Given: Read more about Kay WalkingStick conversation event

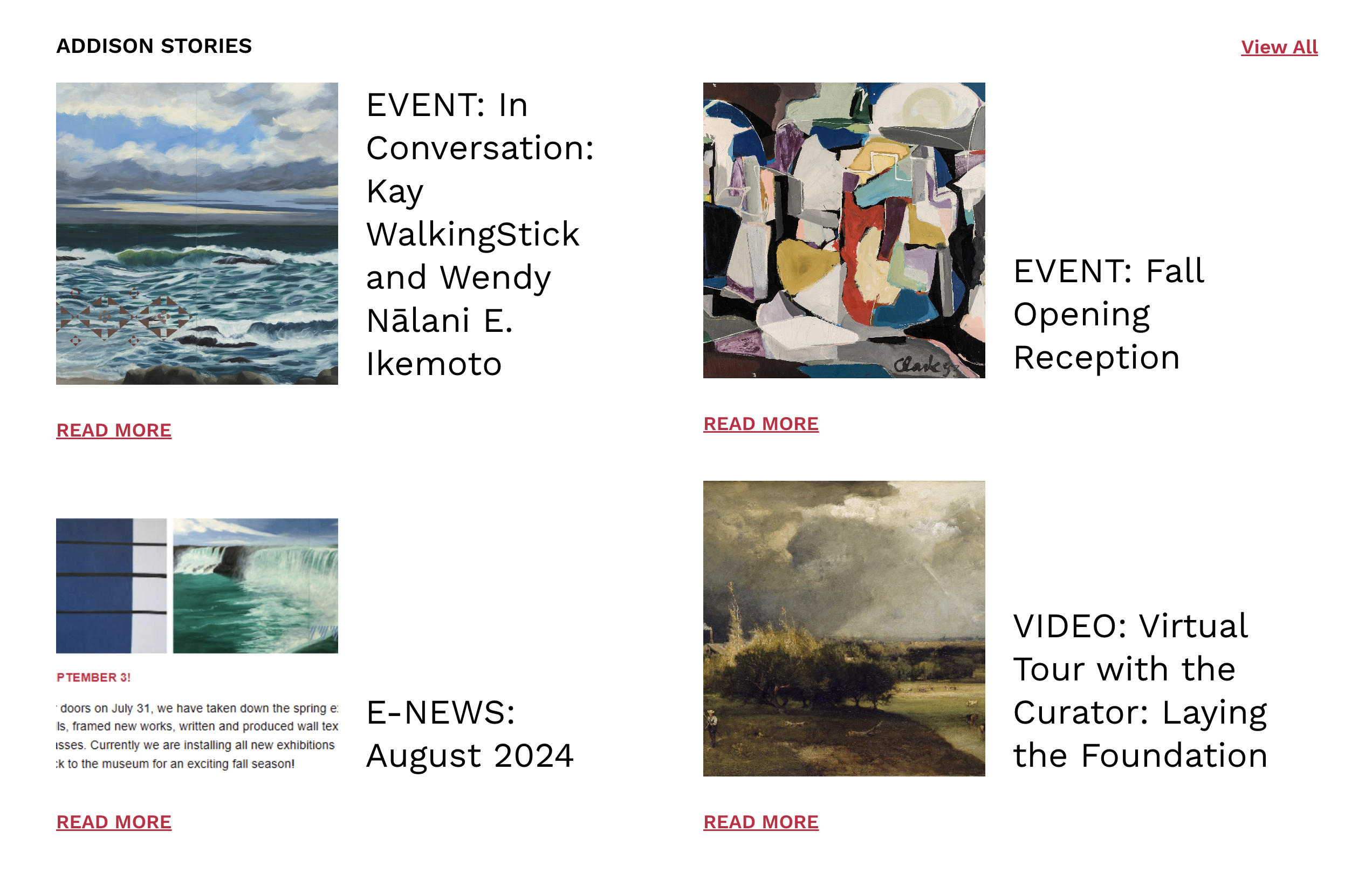Looking at the screenshot, I should click(x=114, y=430).
